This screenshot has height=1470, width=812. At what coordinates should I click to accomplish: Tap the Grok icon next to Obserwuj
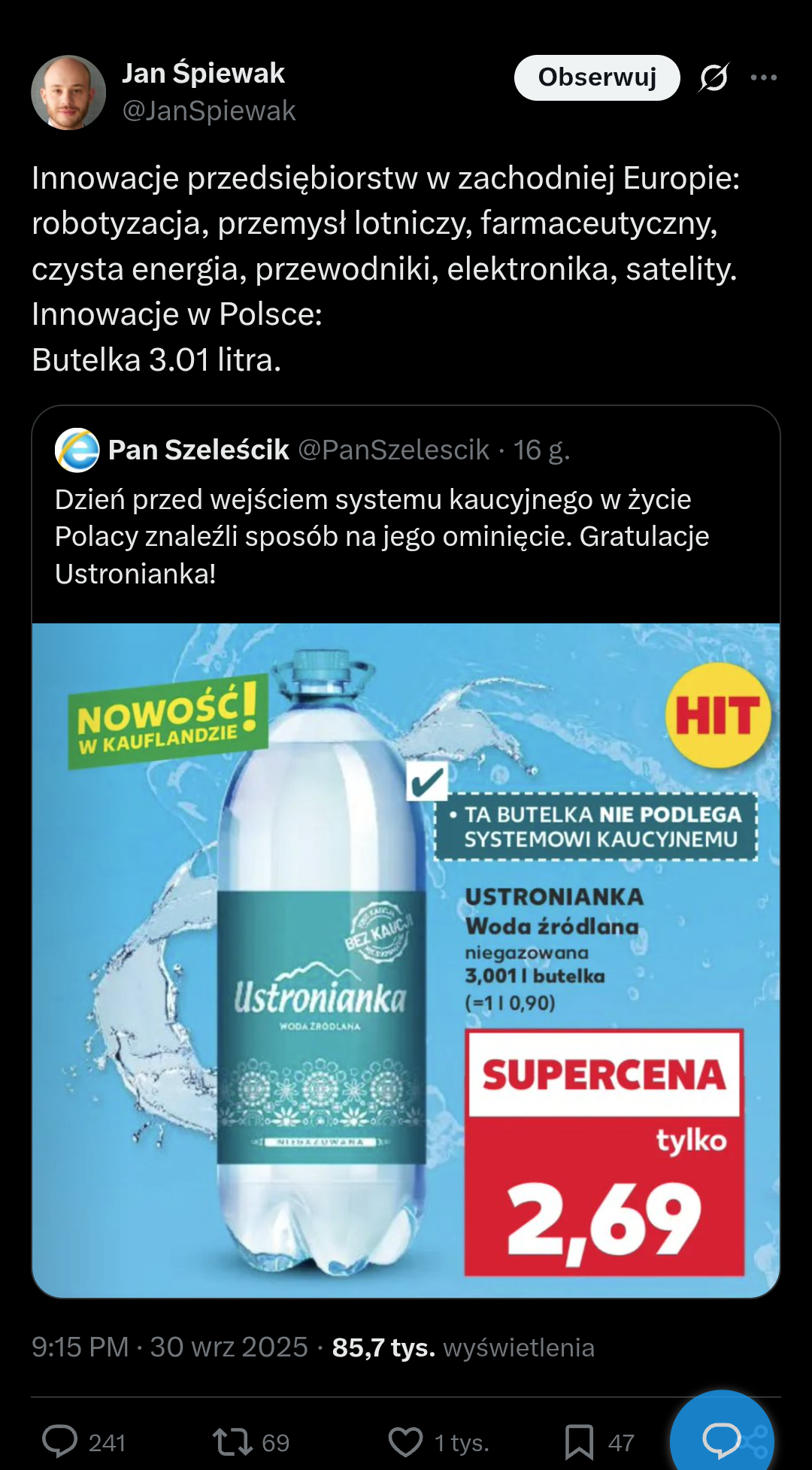click(714, 77)
